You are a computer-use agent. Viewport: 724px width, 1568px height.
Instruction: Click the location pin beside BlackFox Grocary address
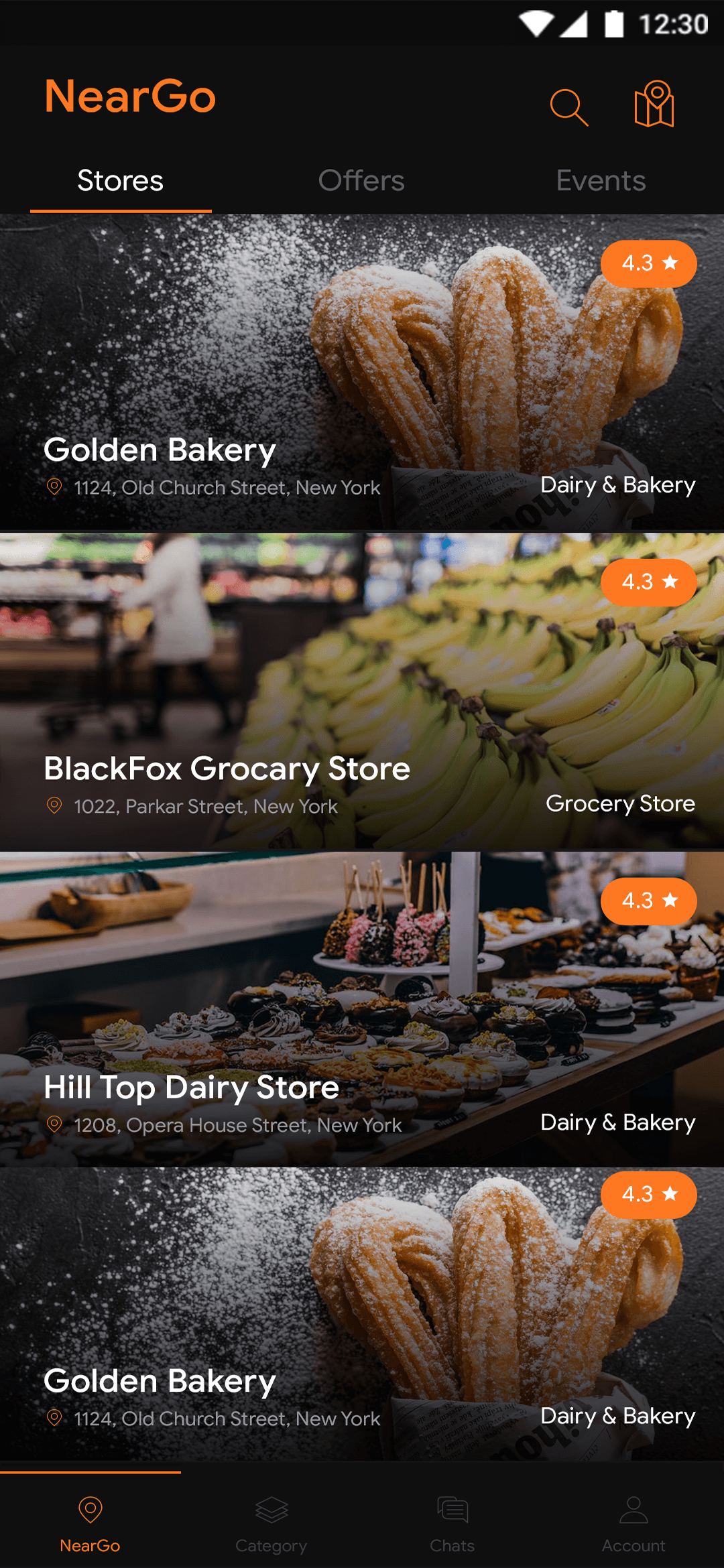pyautogui.click(x=55, y=804)
